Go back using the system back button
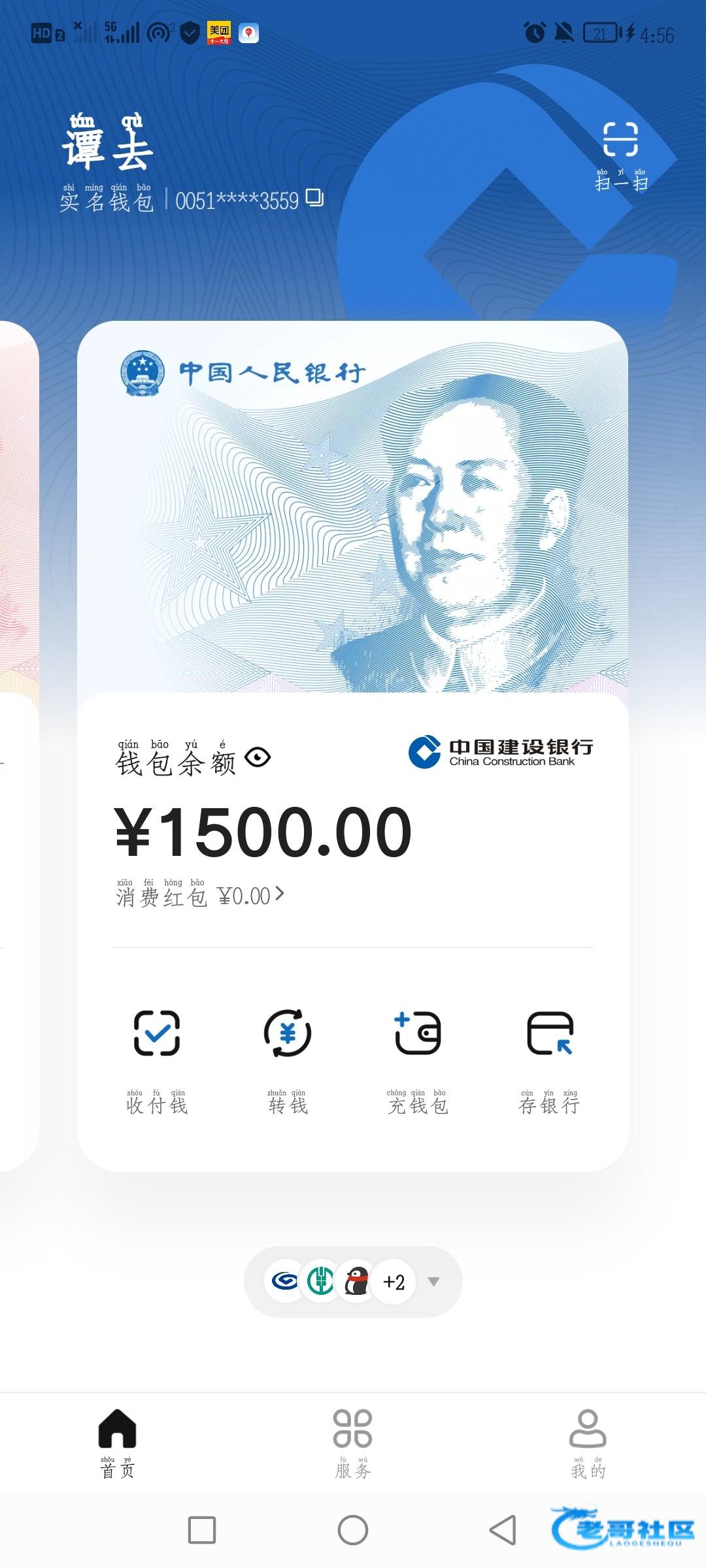Screen dimensions: 706x1568 click(x=503, y=1530)
